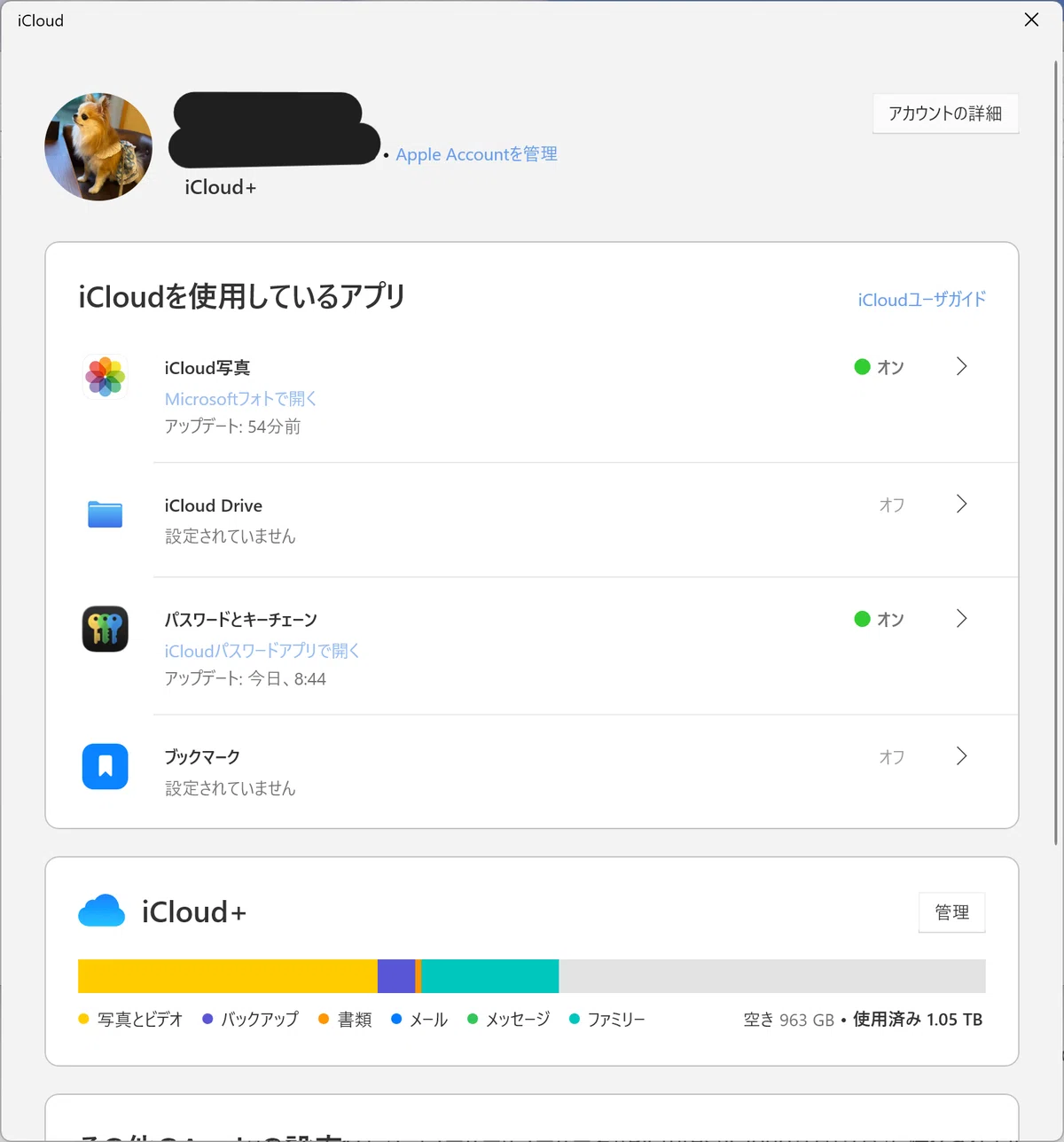The width and height of the screenshot is (1064, 1142).
Task: Open iCloud Drive settings row
Action: coord(532,520)
